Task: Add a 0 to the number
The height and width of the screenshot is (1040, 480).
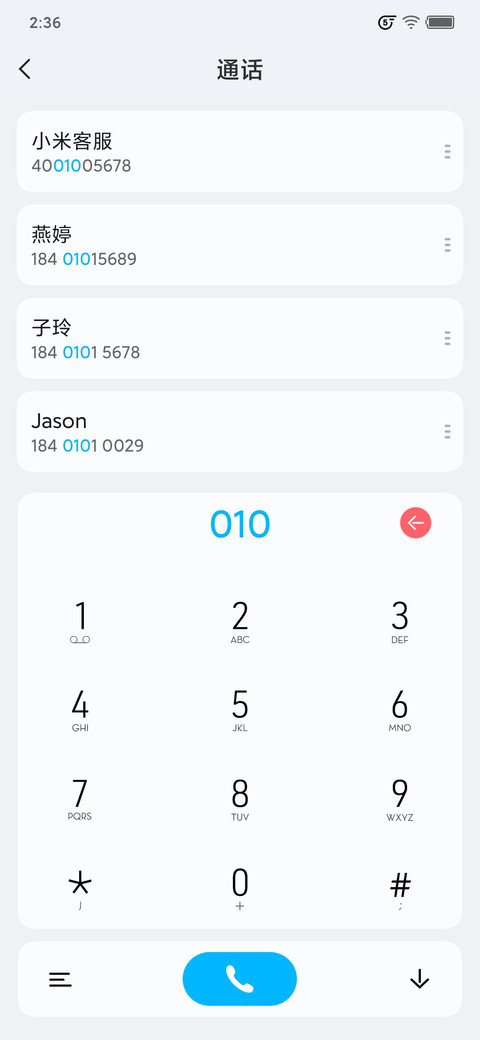Action: pos(240,889)
